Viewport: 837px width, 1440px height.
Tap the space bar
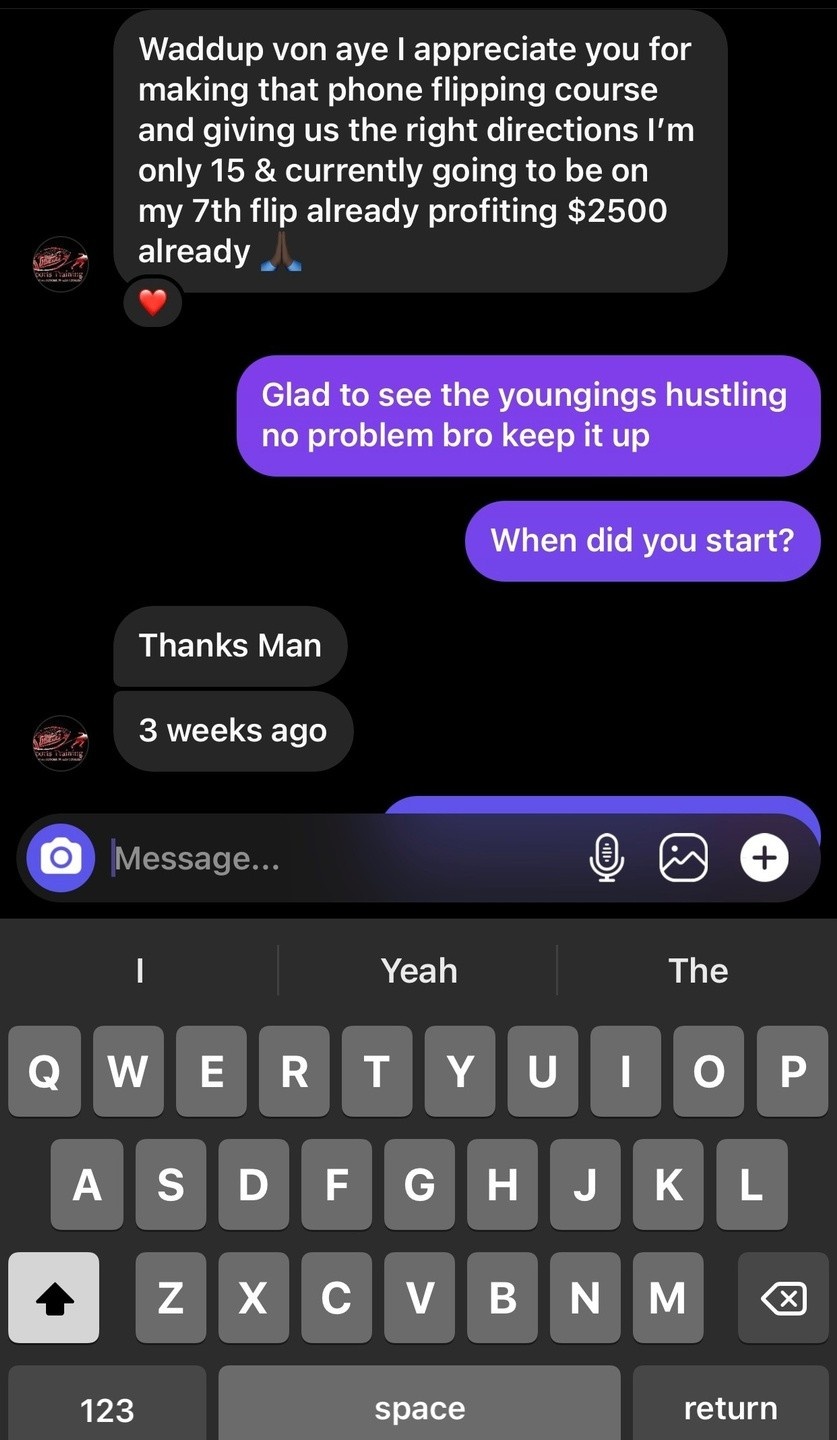[419, 1408]
